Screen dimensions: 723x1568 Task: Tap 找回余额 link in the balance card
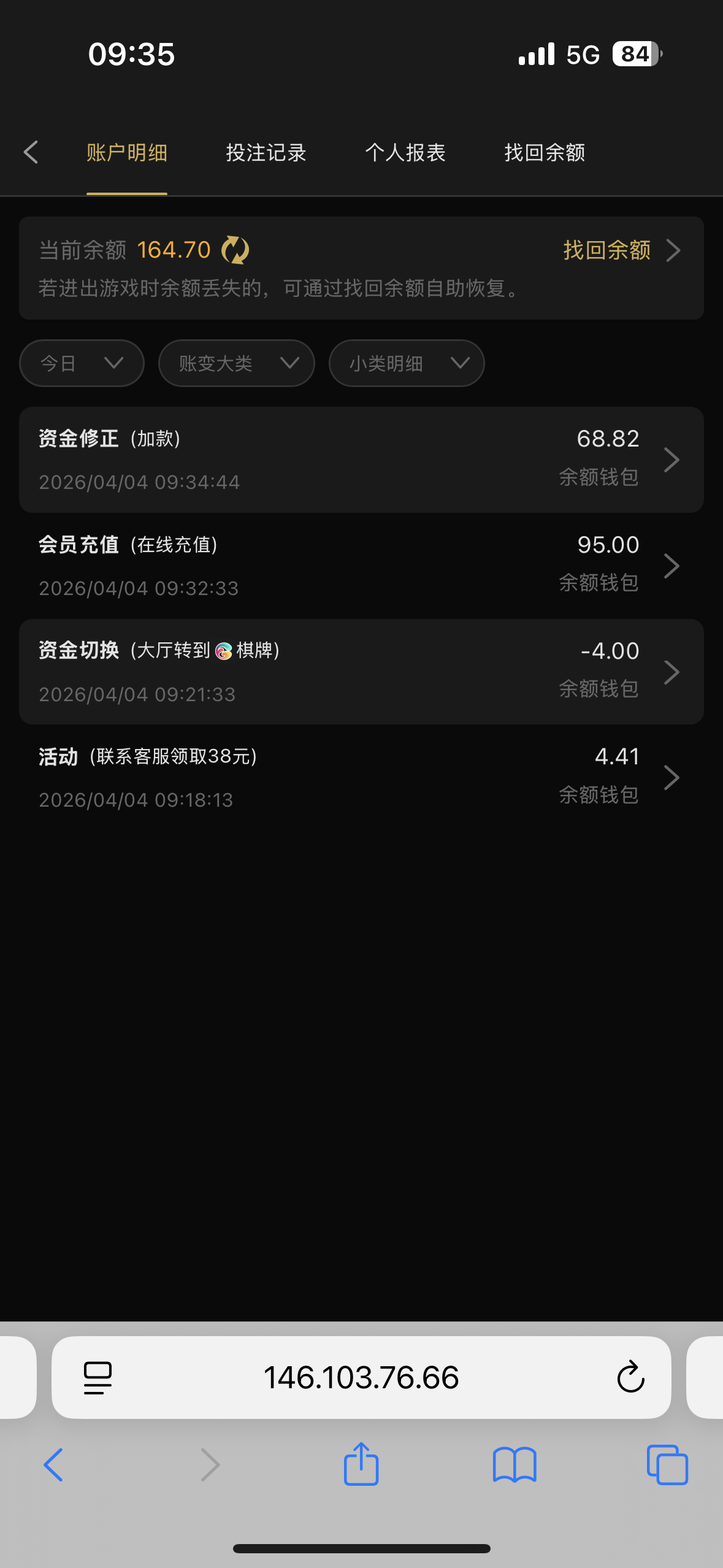pyautogui.click(x=607, y=250)
